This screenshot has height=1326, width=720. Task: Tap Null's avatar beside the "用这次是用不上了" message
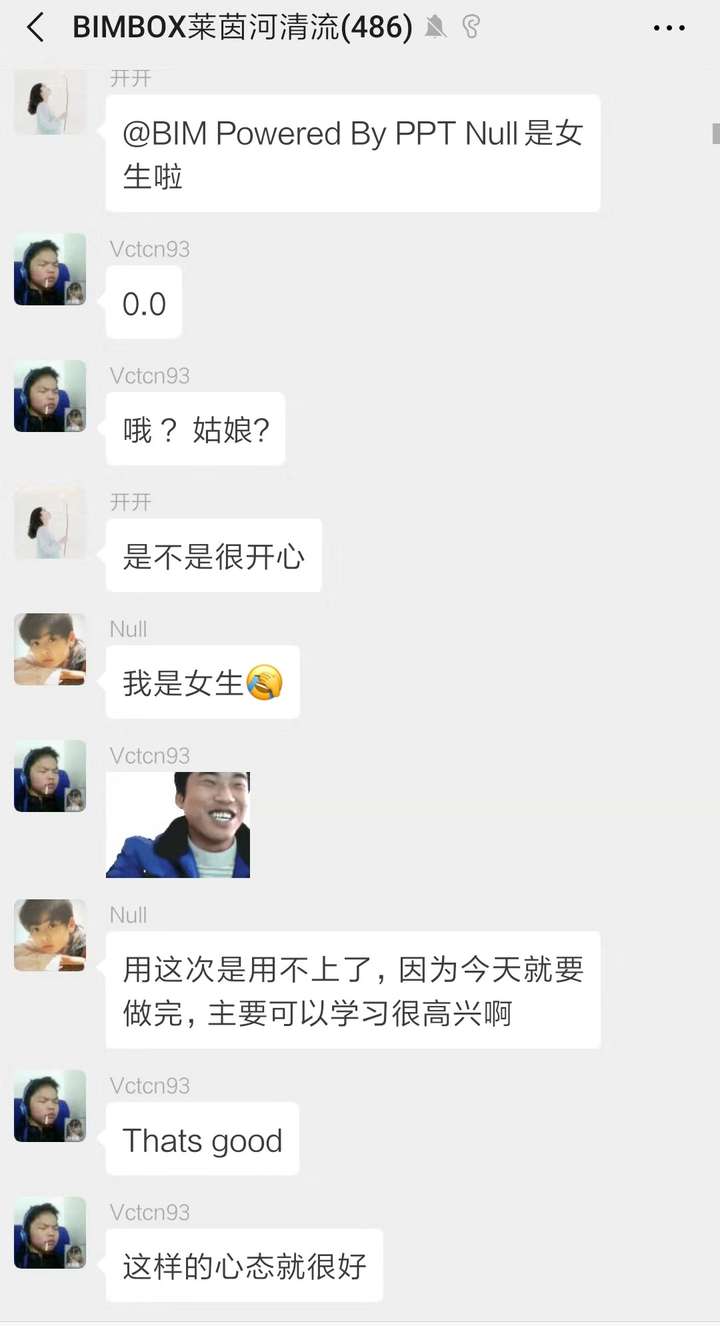[x=50, y=935]
